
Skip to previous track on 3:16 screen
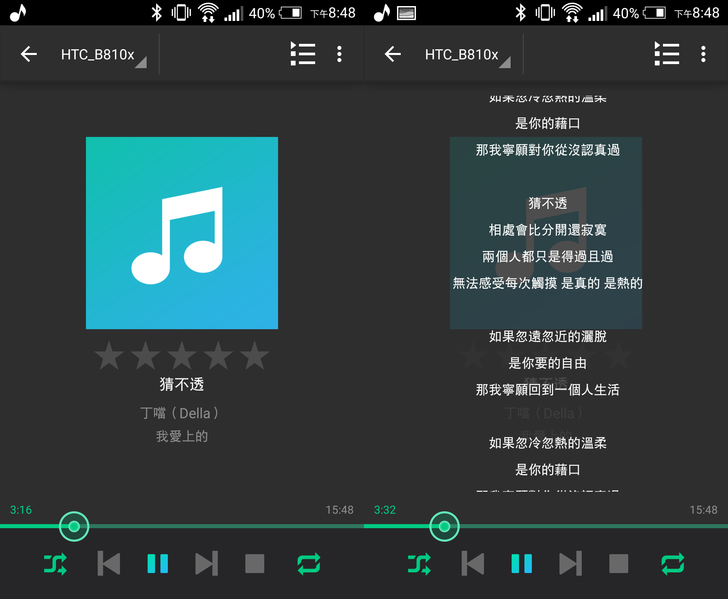(x=108, y=564)
